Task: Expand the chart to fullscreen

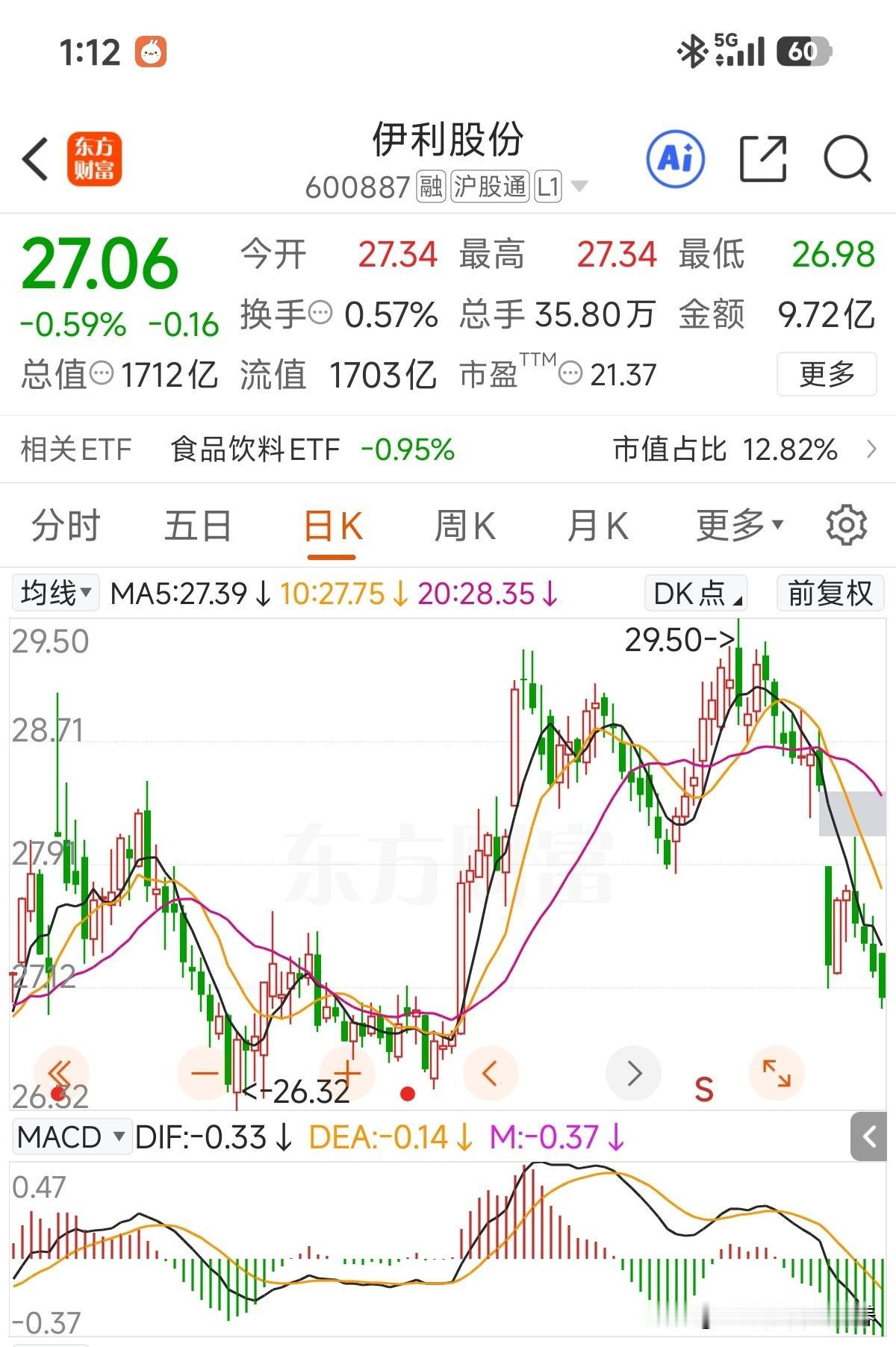Action: [777, 1073]
